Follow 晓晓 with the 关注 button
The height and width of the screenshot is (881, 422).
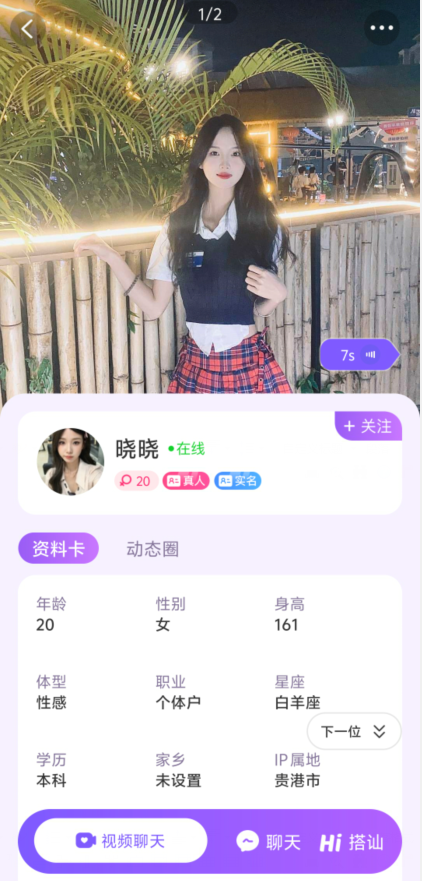click(368, 426)
